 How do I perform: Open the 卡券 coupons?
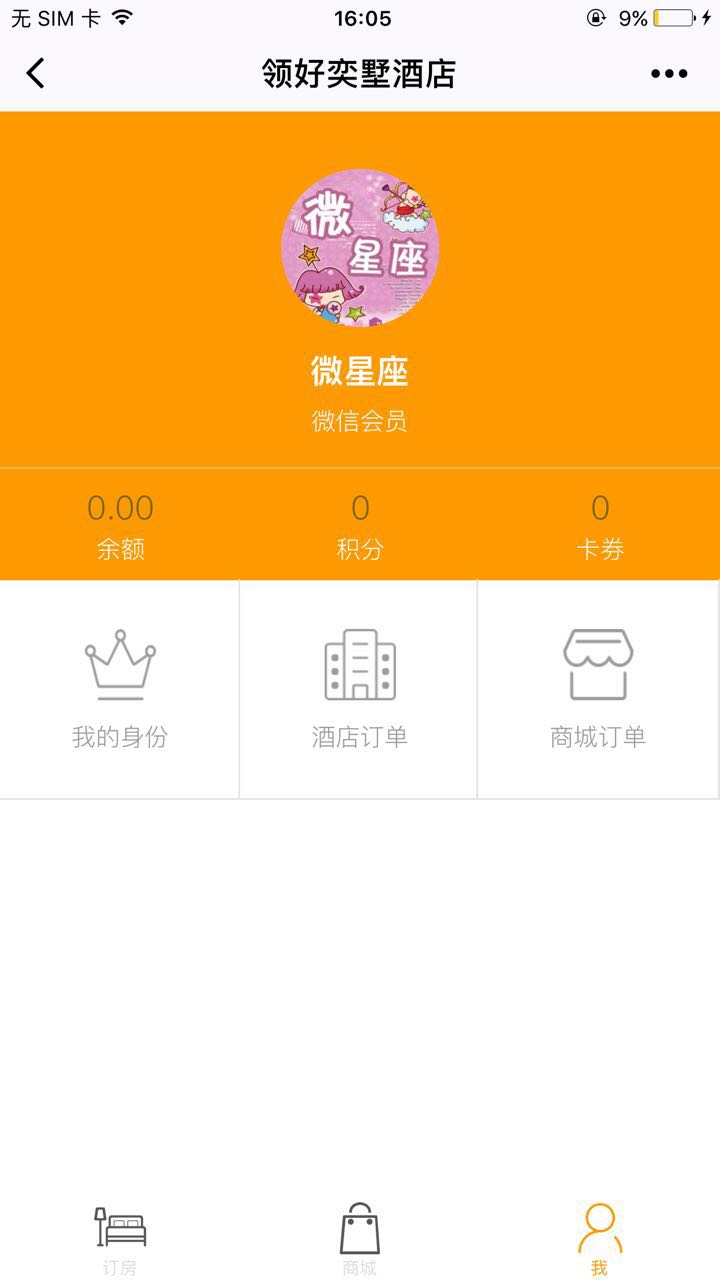click(x=600, y=525)
